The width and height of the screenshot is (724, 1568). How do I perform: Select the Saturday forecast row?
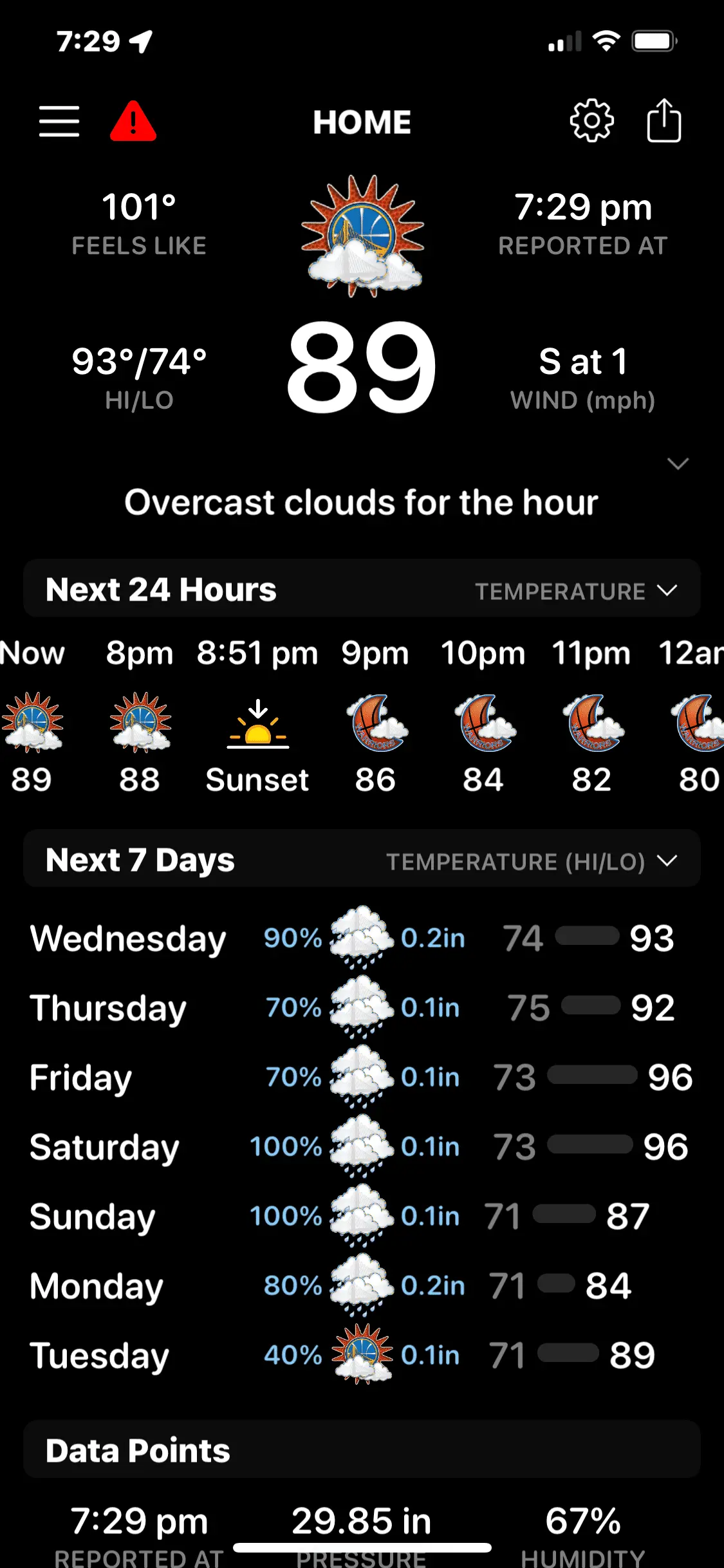point(362,1146)
